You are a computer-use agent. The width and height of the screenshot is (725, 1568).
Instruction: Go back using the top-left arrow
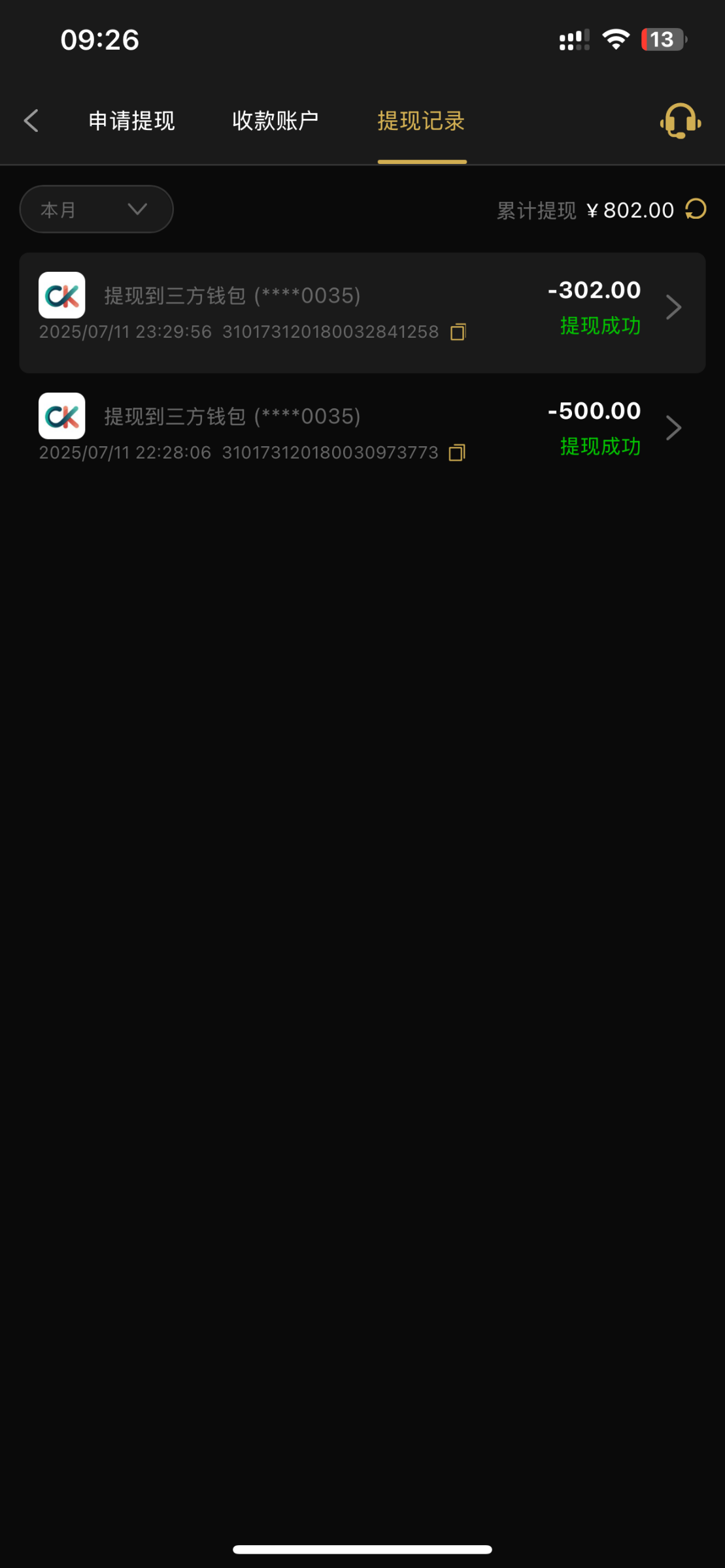pos(31,121)
